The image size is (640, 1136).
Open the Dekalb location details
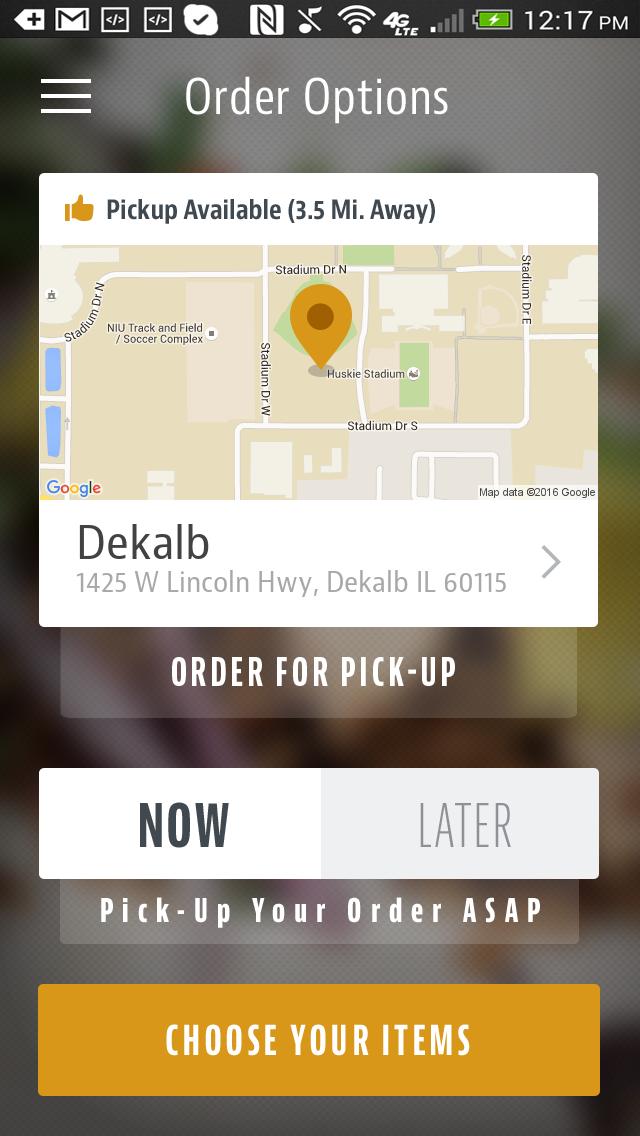(318, 562)
